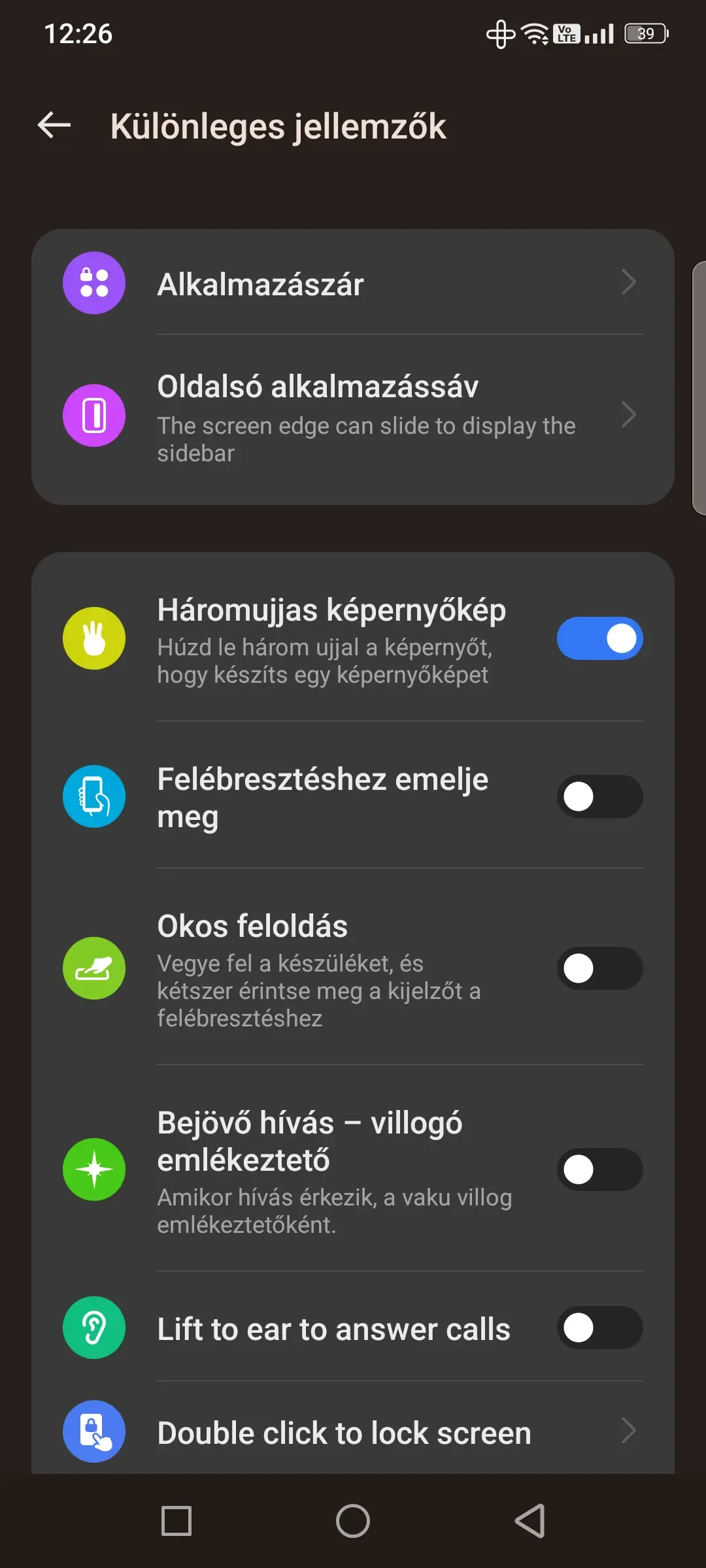Screen dimensions: 706x1568
Task: Go back from Különleges jellemzők
Action: pos(54,125)
